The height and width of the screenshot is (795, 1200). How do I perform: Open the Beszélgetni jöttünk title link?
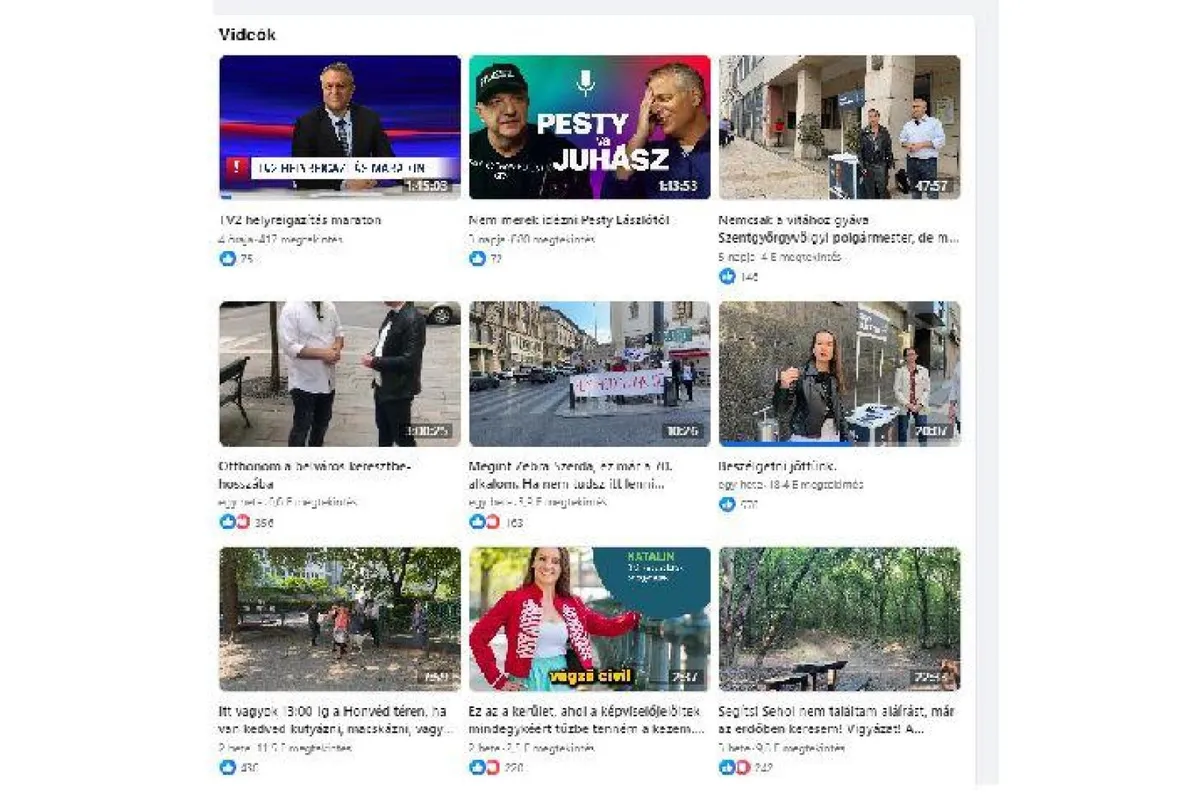[x=777, y=466]
